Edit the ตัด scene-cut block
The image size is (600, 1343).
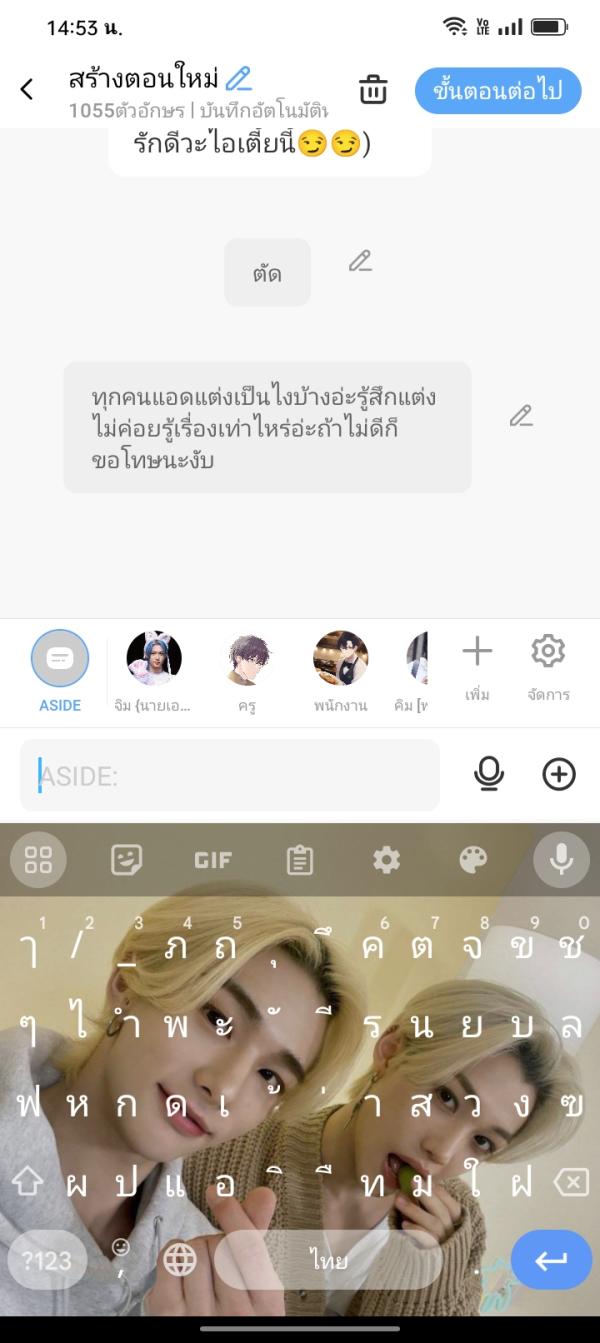click(x=360, y=262)
